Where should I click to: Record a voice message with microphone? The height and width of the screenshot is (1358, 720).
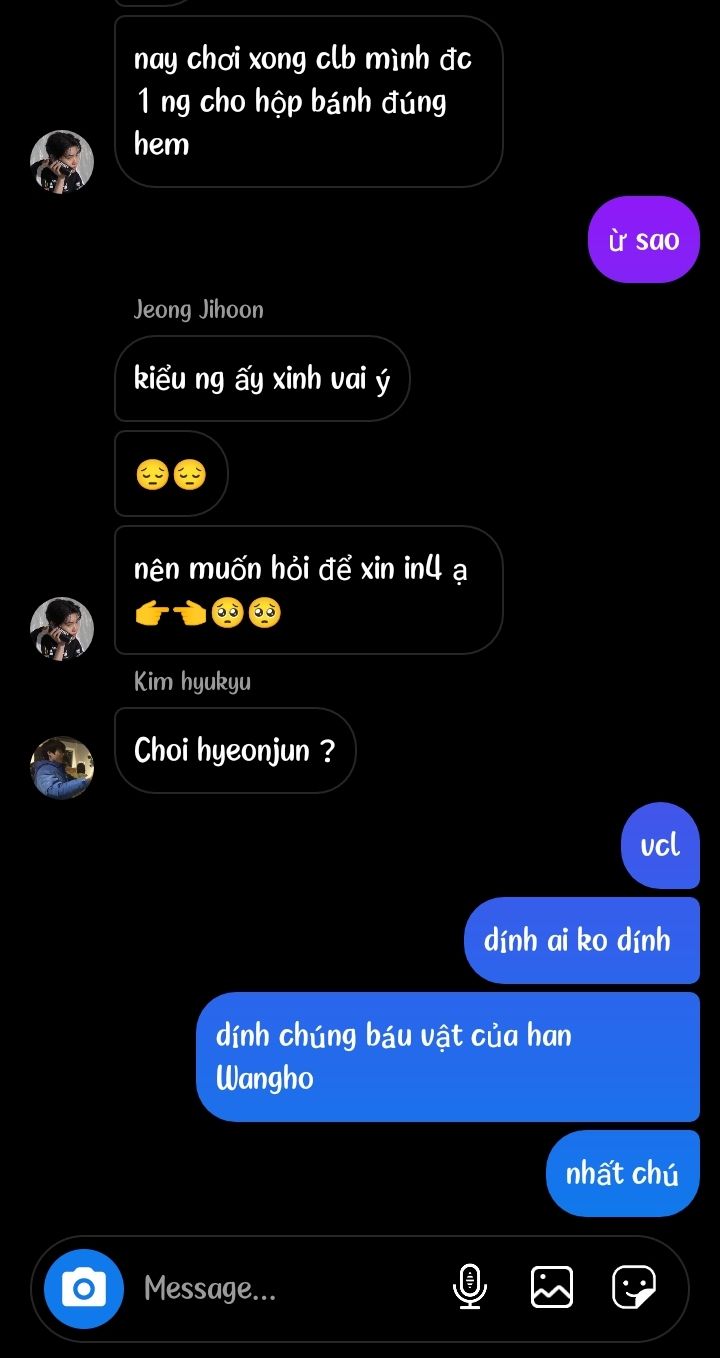coord(469,1287)
